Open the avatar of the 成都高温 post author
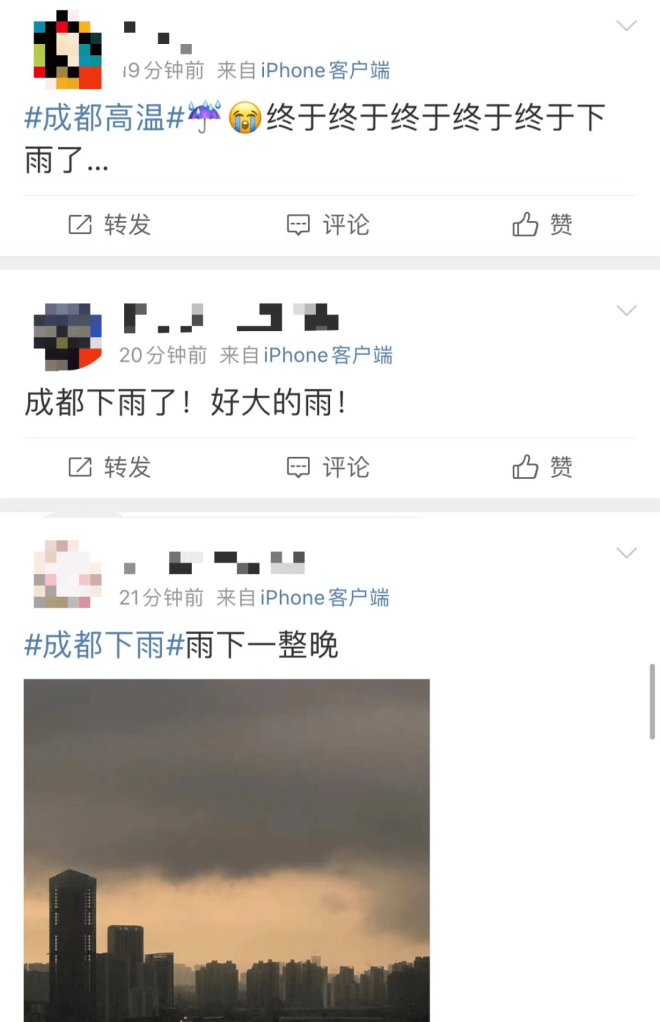 tap(67, 49)
